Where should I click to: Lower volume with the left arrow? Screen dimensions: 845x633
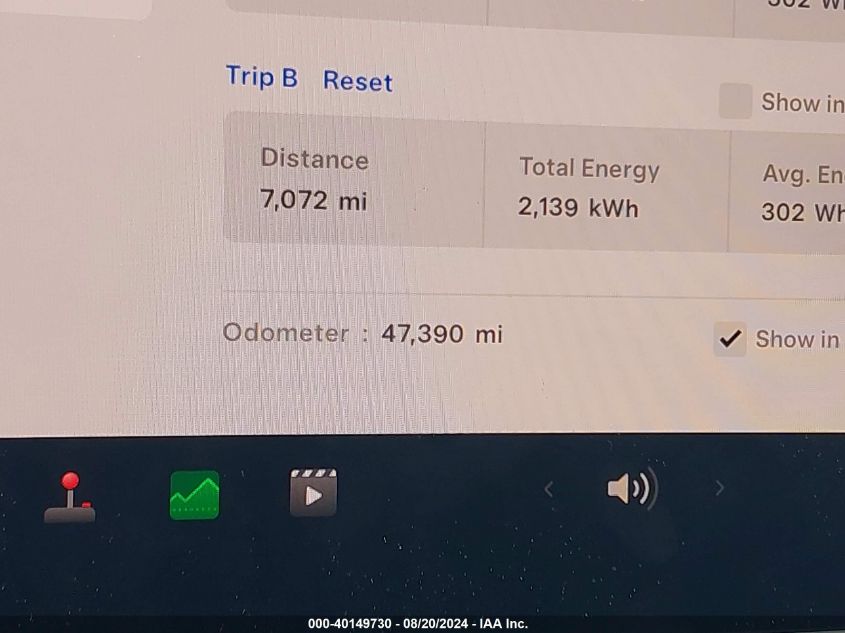[x=548, y=489]
